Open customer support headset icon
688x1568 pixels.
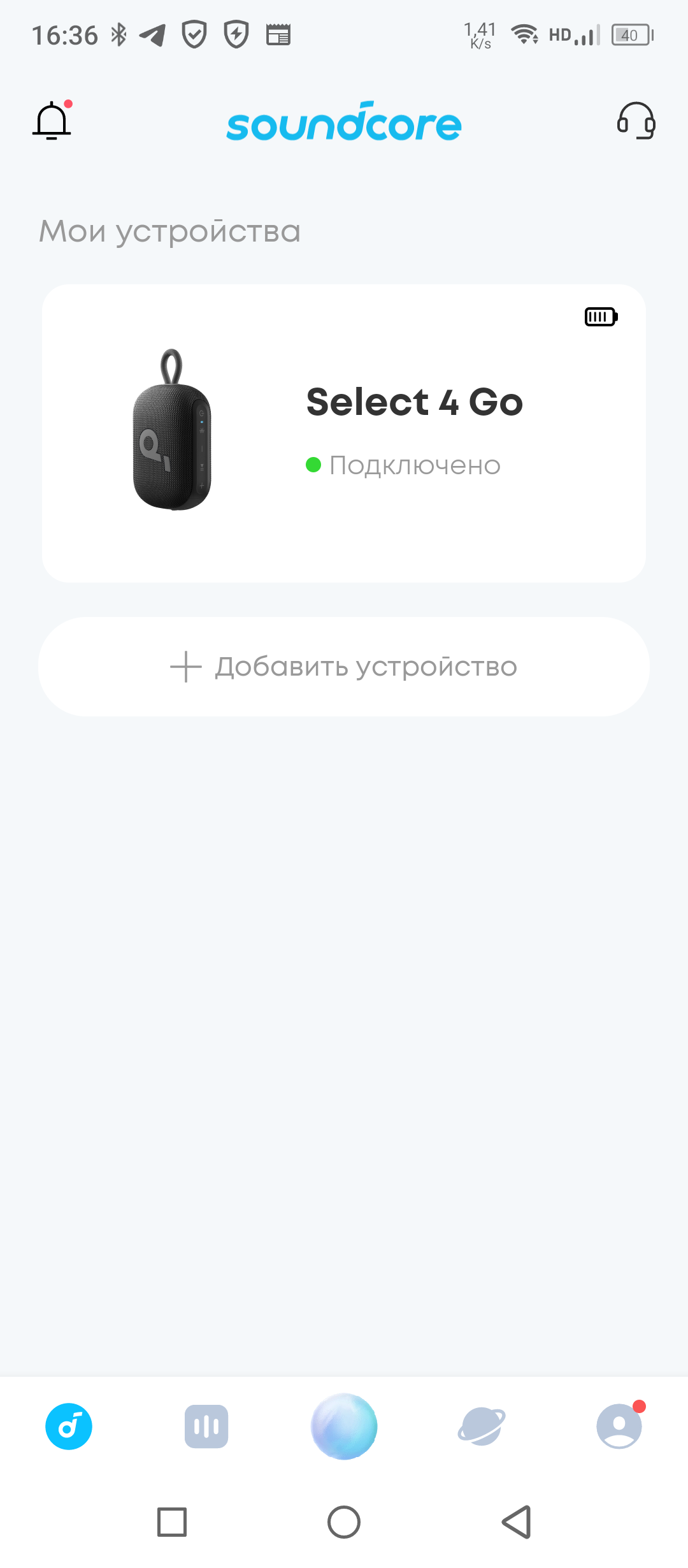tap(636, 120)
